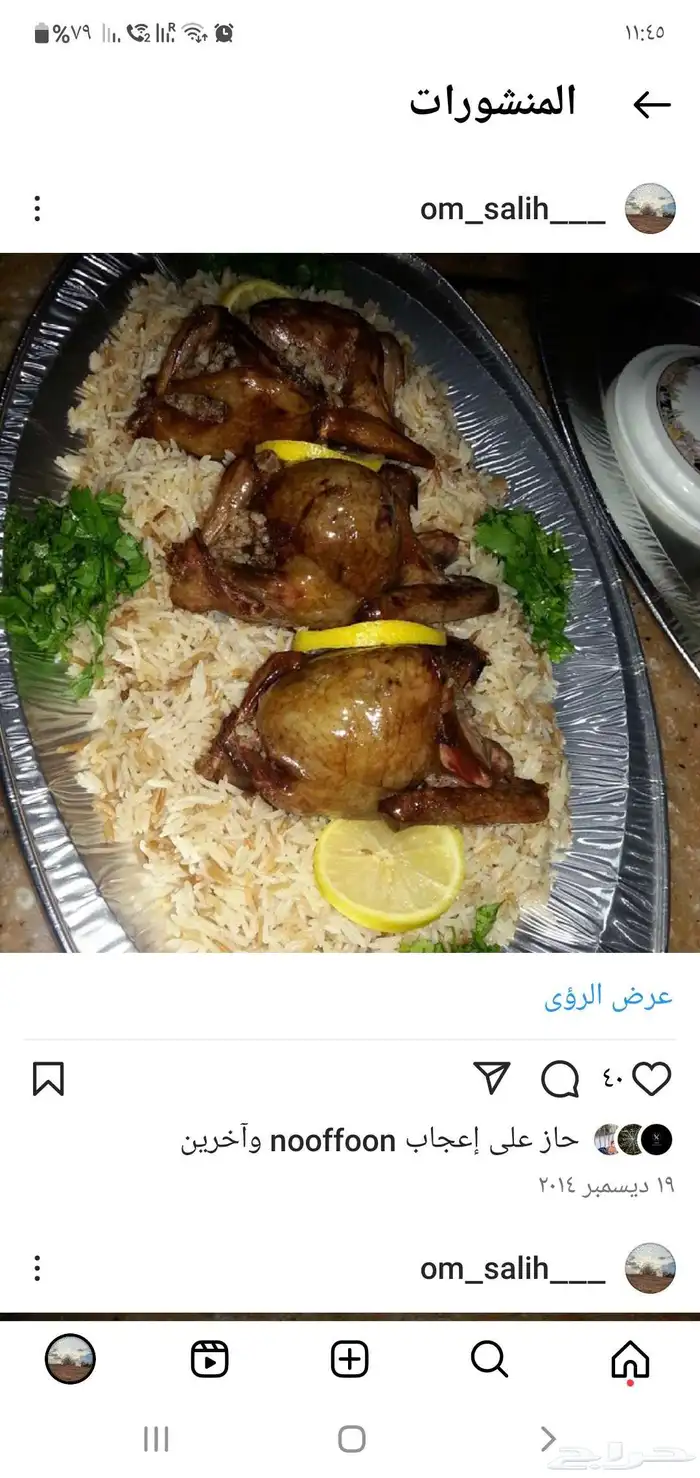Image resolution: width=700 pixels, height=1478 pixels.
Task: Open the profile tab in bottom bar
Action: (70, 1360)
